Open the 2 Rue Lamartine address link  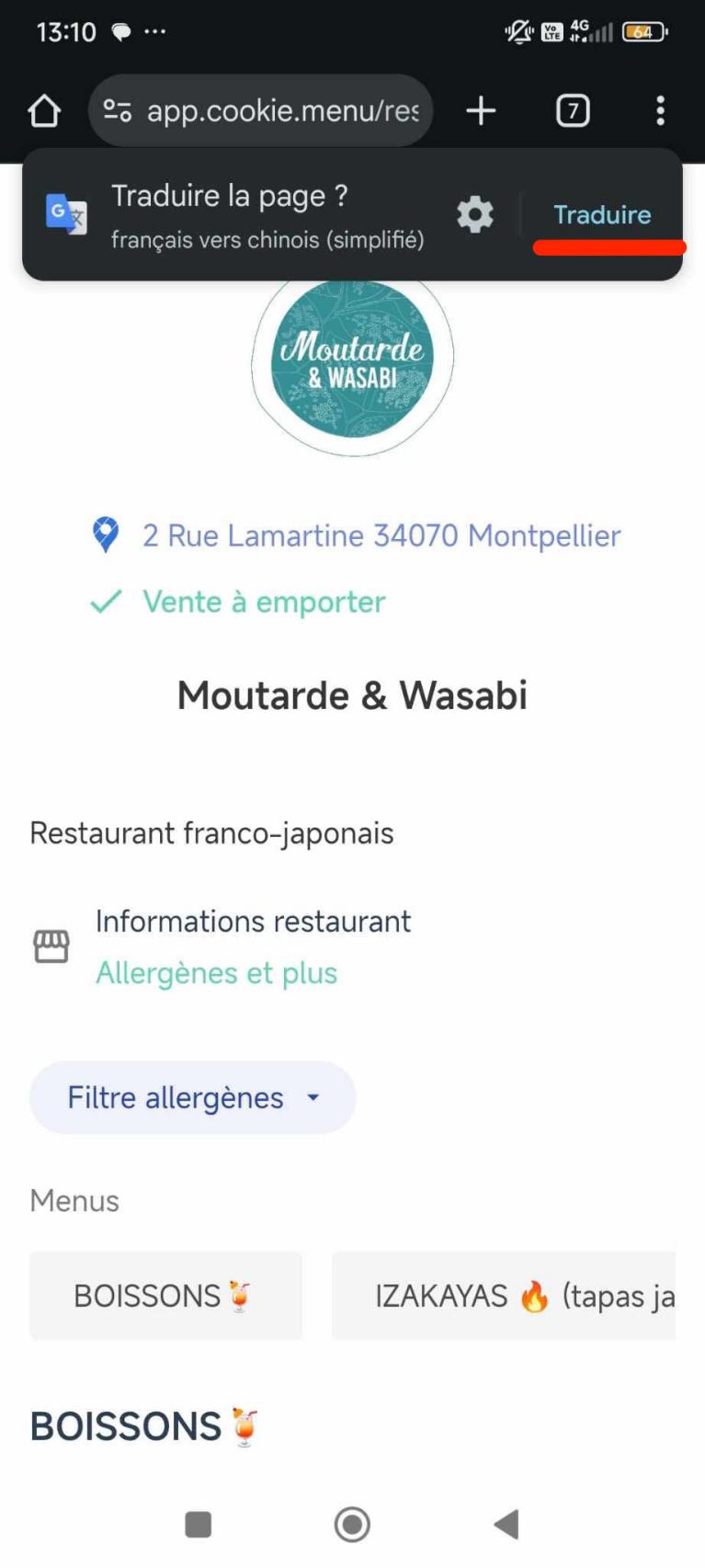click(381, 535)
